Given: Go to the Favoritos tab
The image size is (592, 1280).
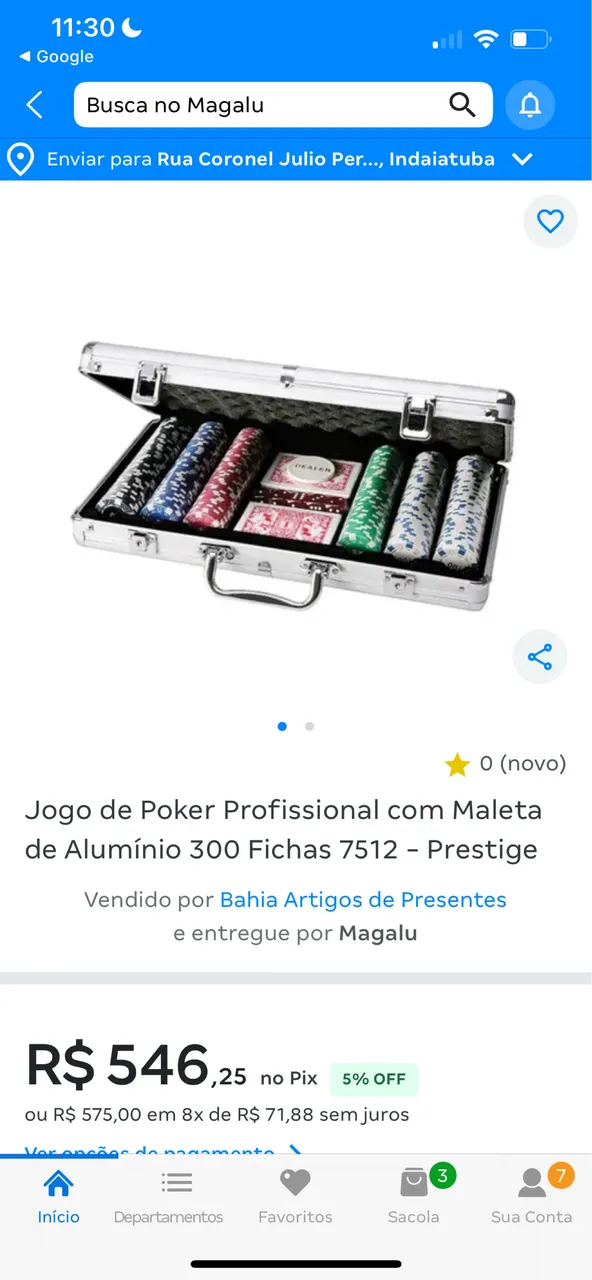Looking at the screenshot, I should (295, 1197).
